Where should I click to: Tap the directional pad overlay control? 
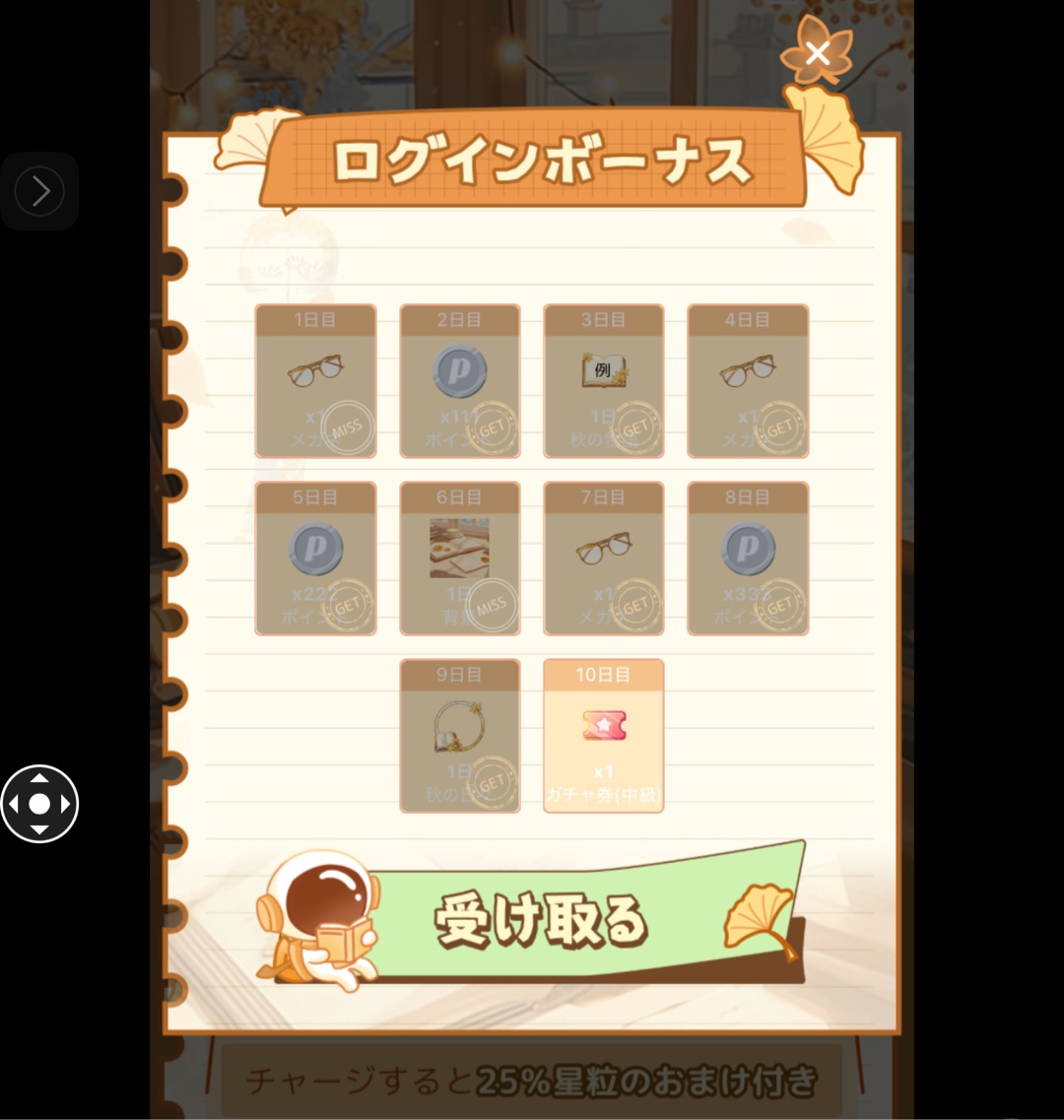tap(39, 804)
